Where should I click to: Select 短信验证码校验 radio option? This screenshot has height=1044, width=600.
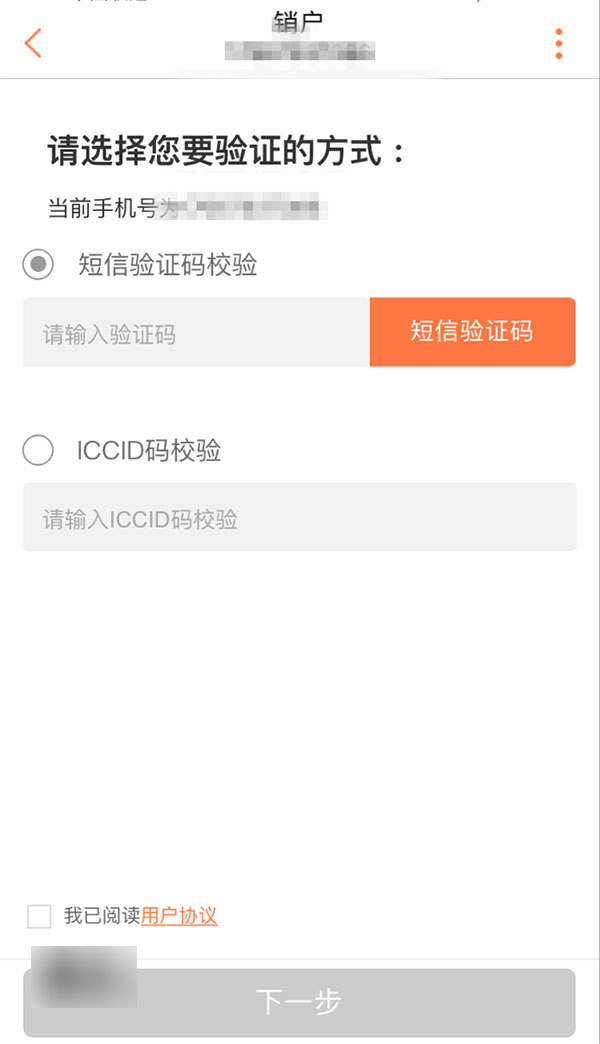pos(38,265)
